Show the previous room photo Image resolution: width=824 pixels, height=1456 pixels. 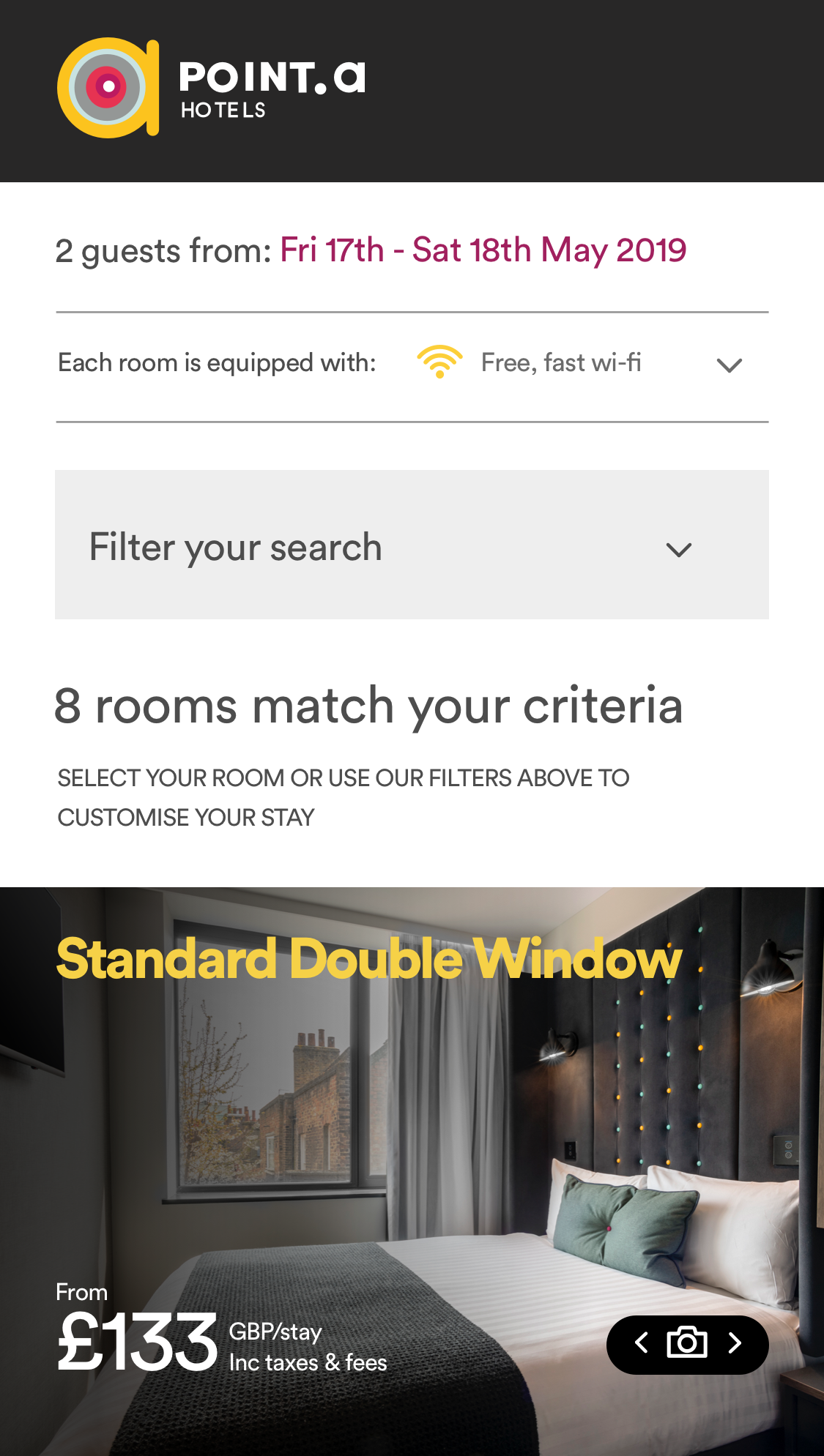[642, 1343]
